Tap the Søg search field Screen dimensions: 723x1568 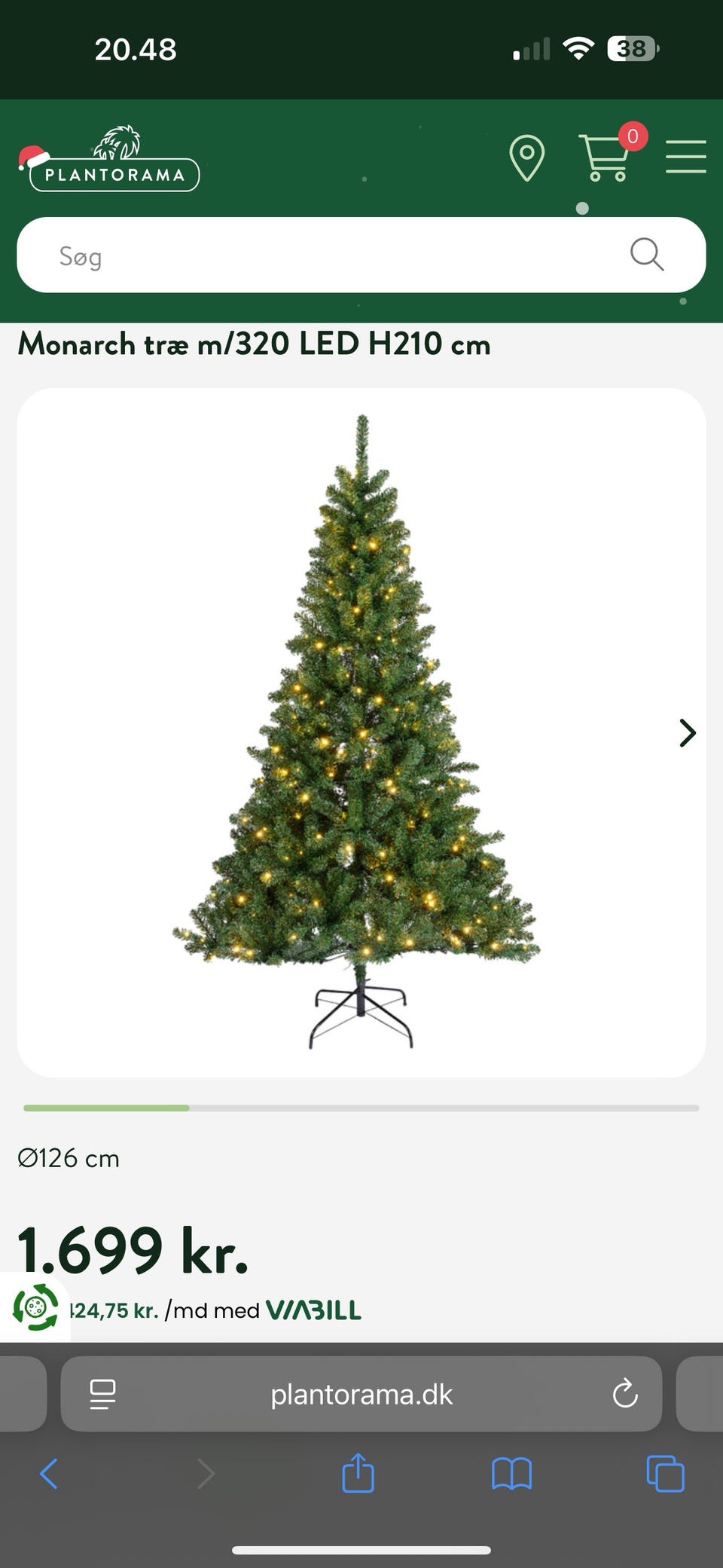[361, 255]
